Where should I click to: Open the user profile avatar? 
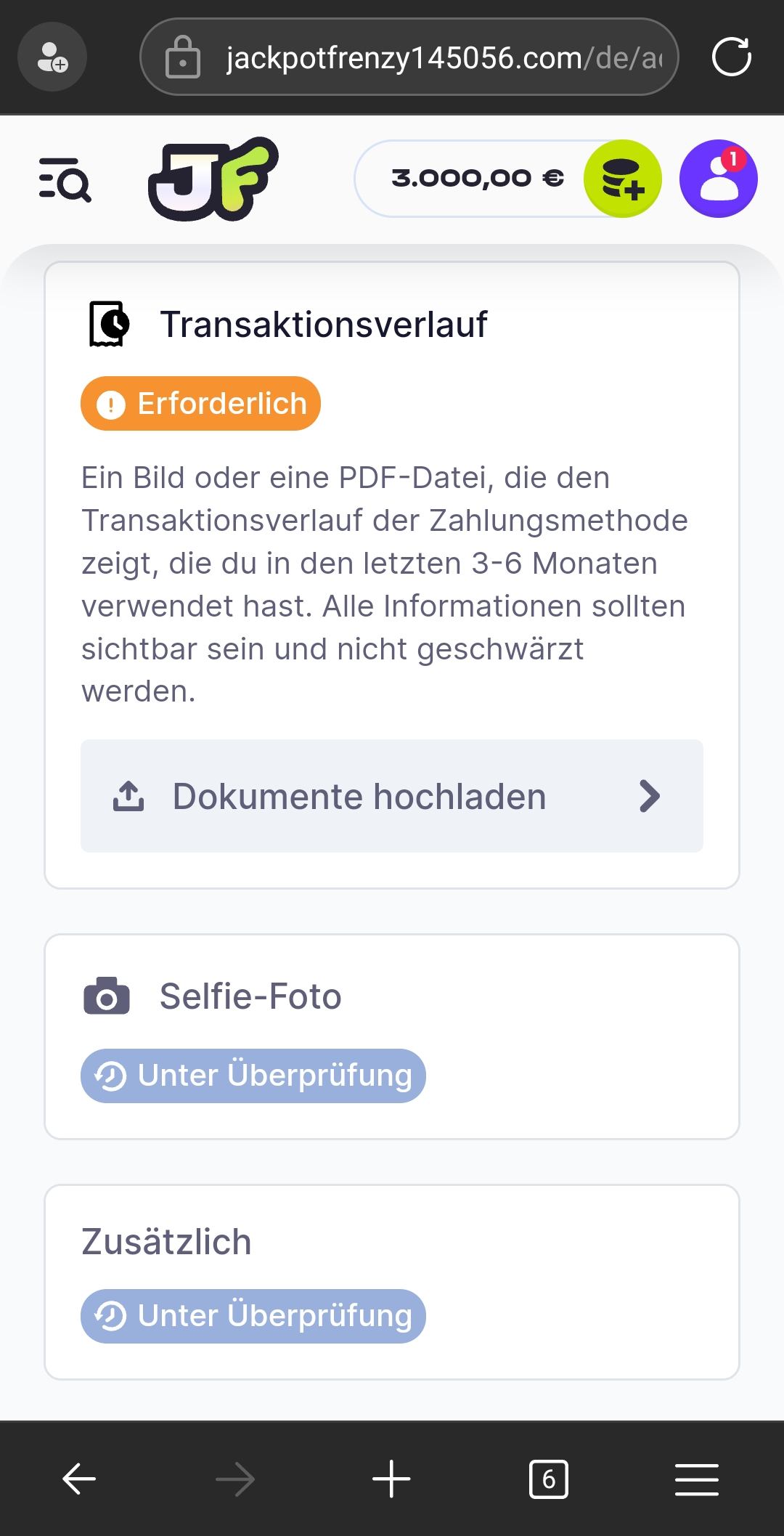point(718,179)
